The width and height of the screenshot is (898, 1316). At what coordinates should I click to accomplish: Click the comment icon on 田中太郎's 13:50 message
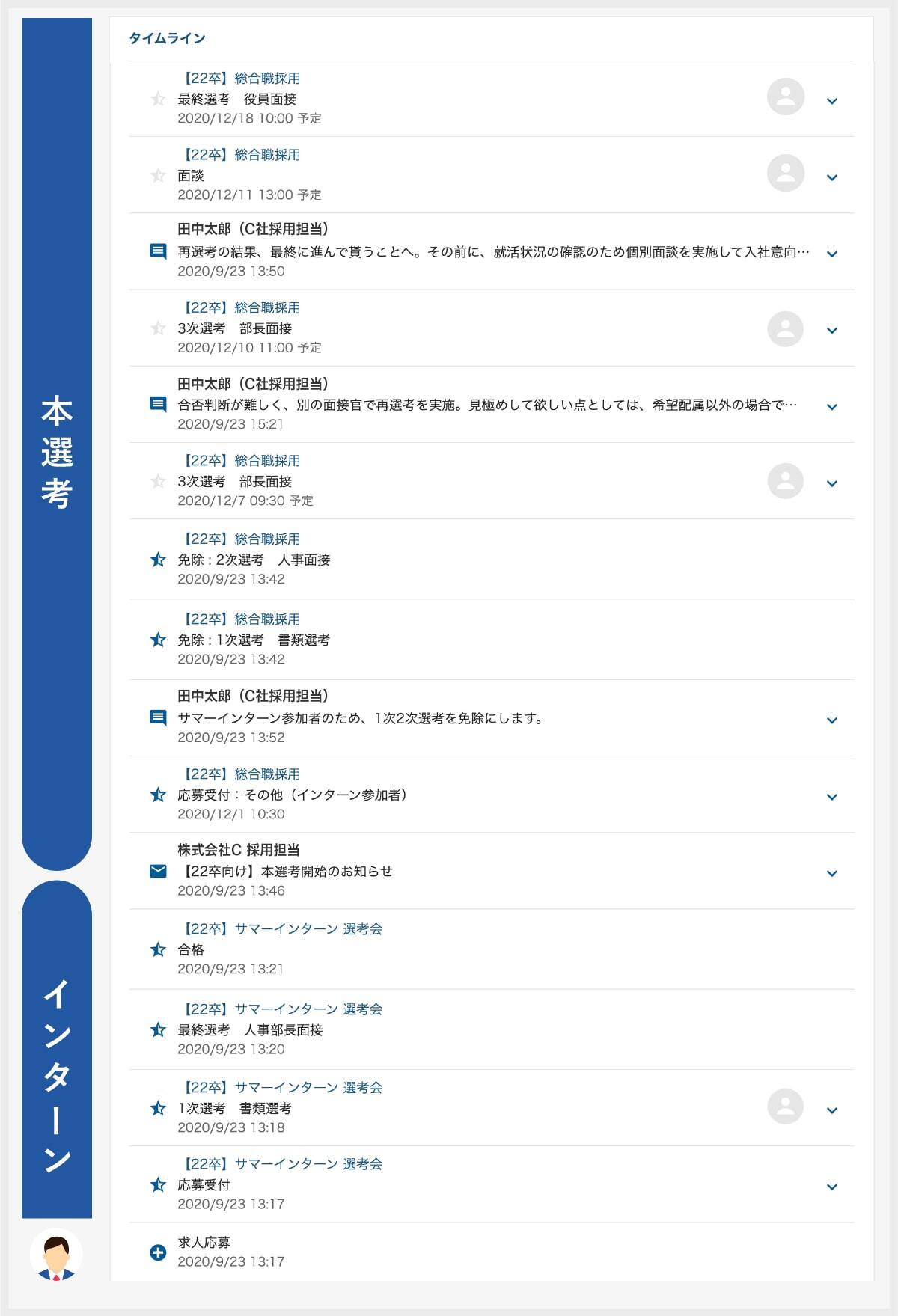pos(157,251)
